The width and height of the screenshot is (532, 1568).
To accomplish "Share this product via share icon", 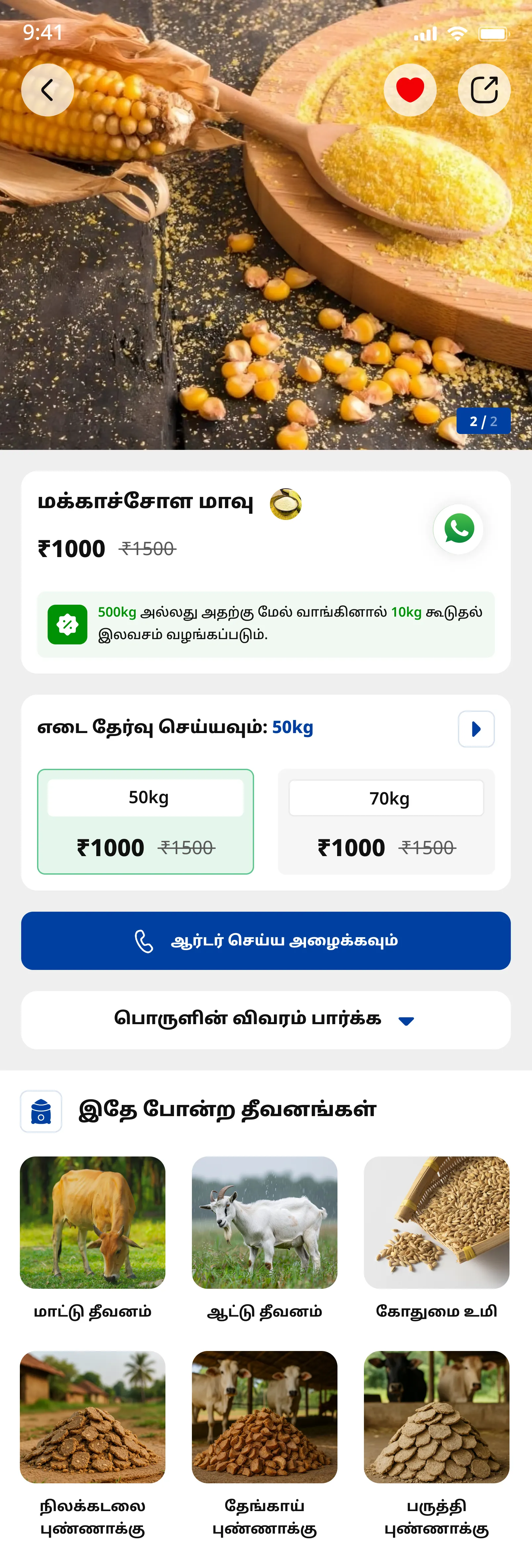I will (x=484, y=90).
